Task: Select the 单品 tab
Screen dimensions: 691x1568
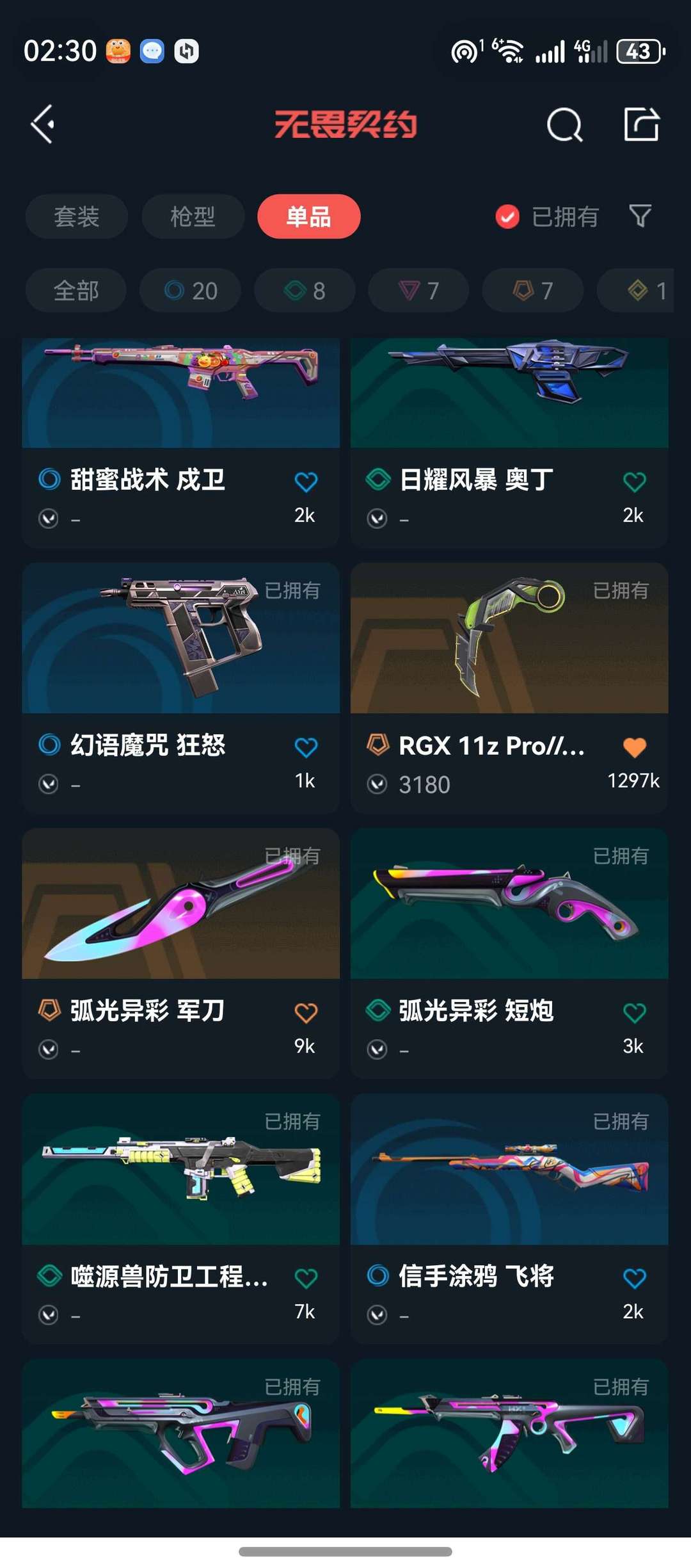Action: point(308,216)
